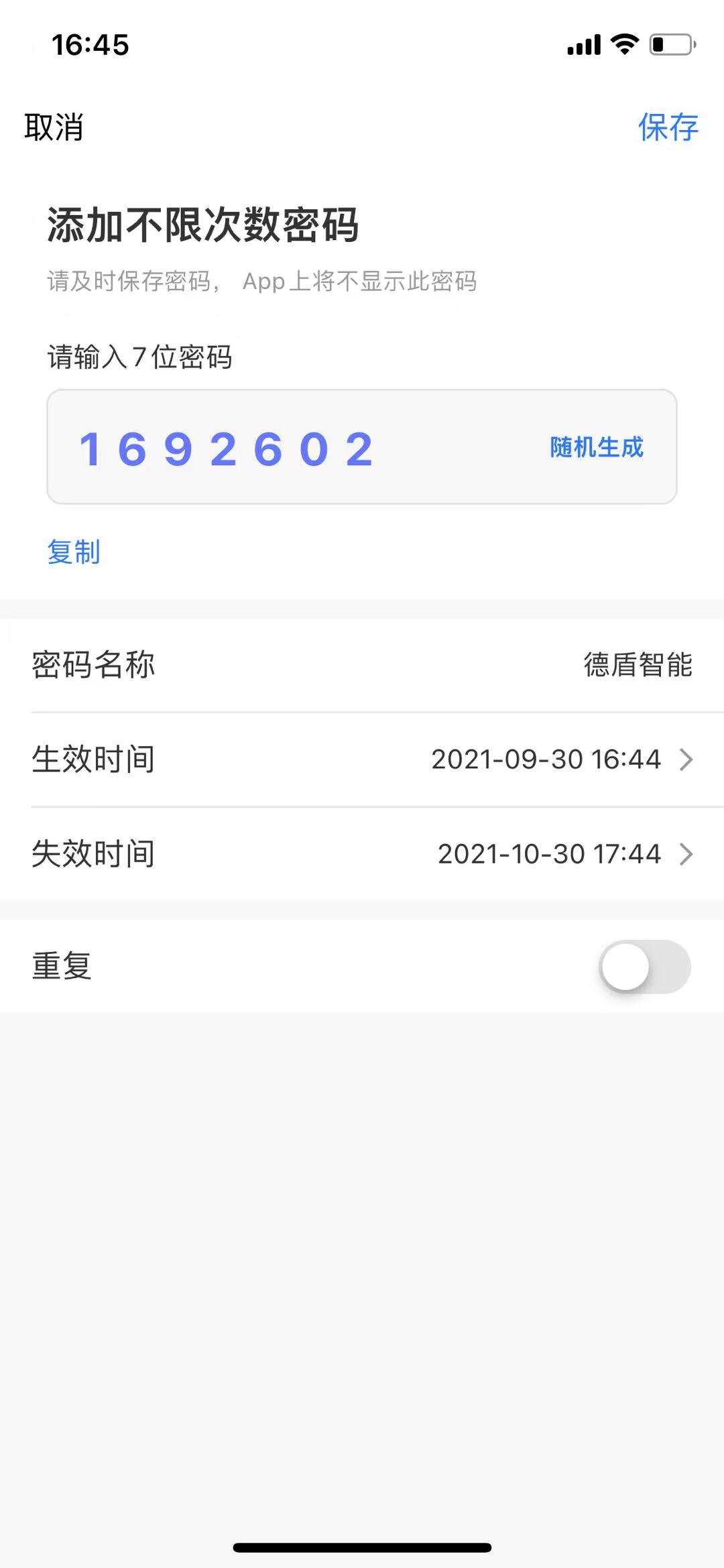Tap the clock showing 16:45
The width and height of the screenshot is (724, 1568).
pyautogui.click(x=90, y=44)
